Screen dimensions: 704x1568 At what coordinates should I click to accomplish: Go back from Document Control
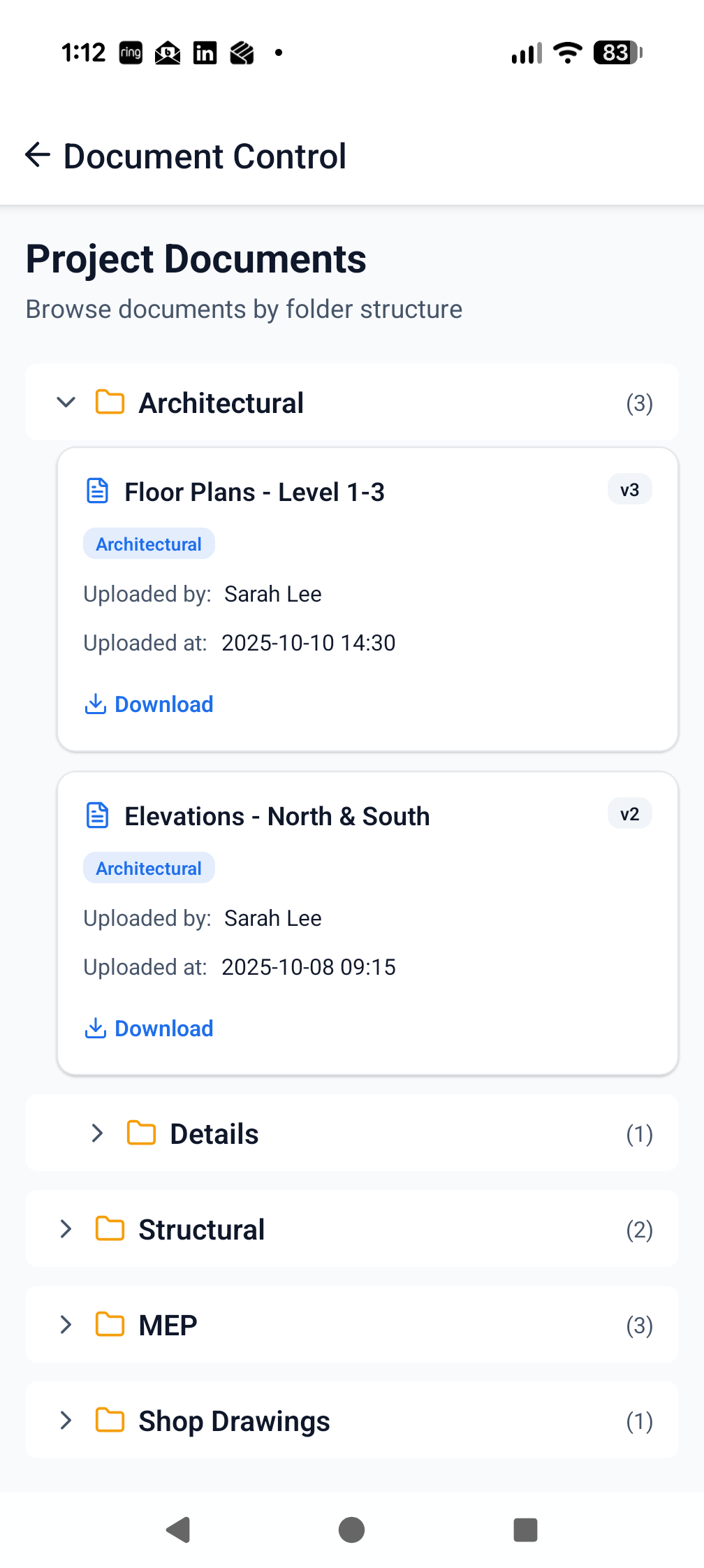pyautogui.click(x=38, y=155)
